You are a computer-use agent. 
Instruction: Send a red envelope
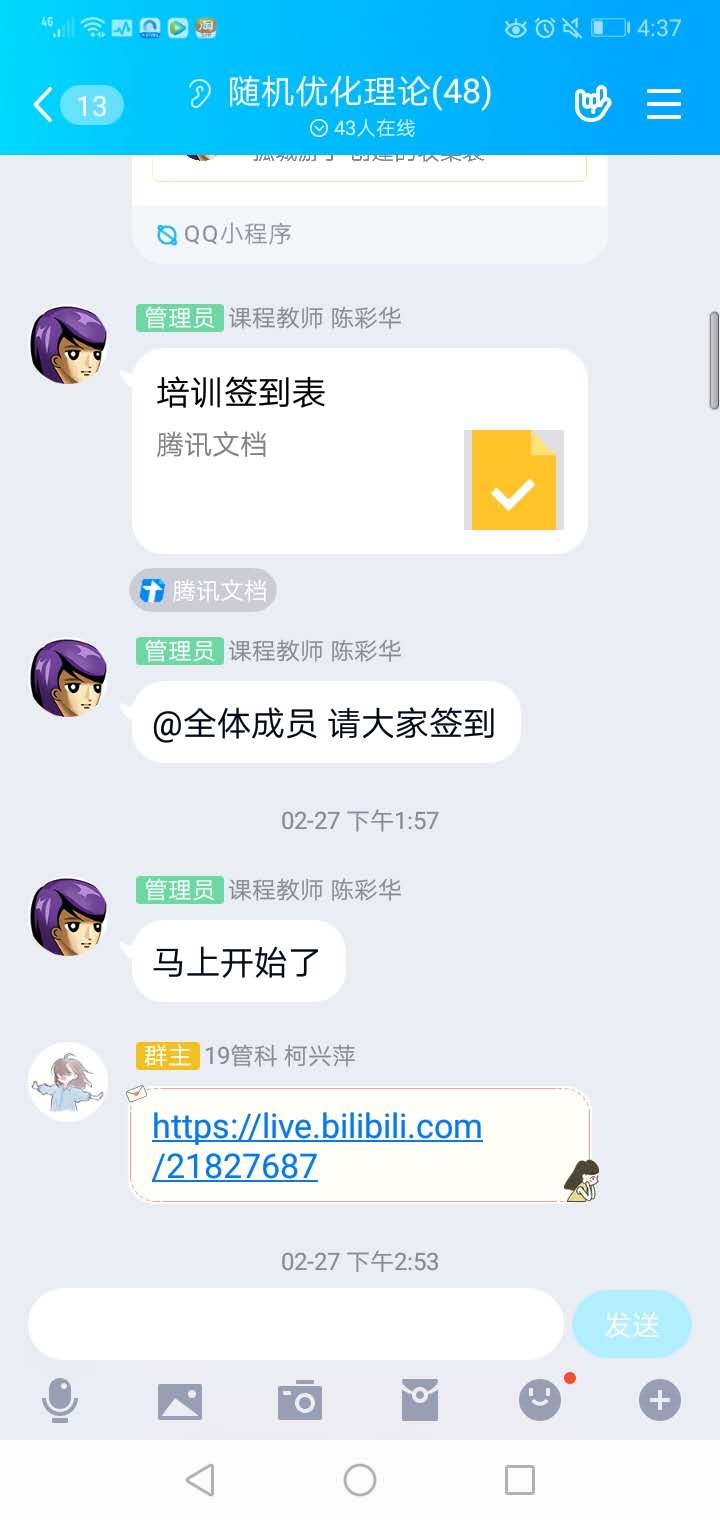click(420, 1400)
